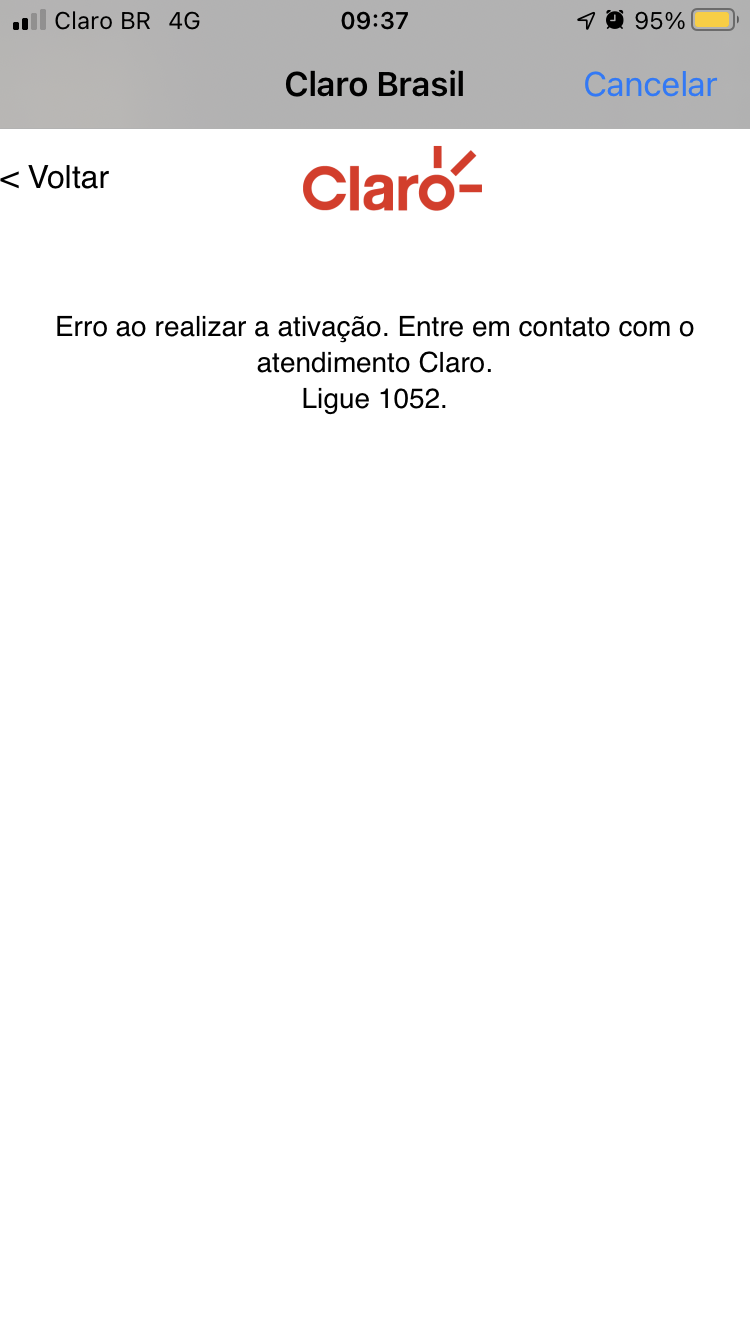This screenshot has height=1334, width=750.
Task: Tap Cancelar to close activation
Action: (650, 85)
